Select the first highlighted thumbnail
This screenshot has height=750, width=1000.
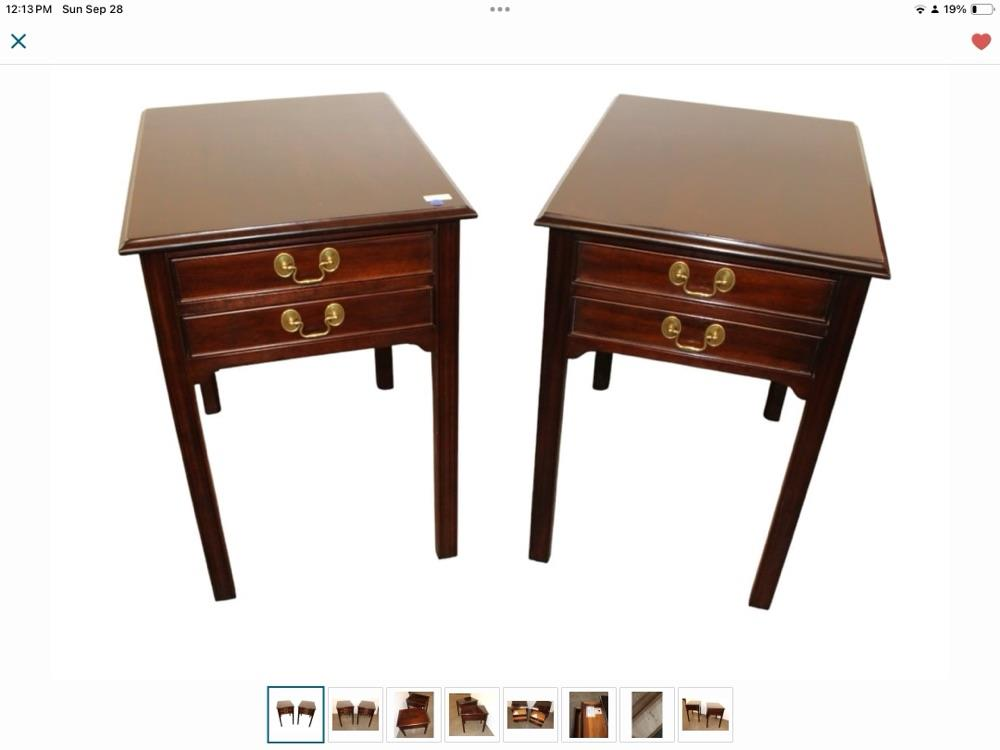click(x=296, y=714)
